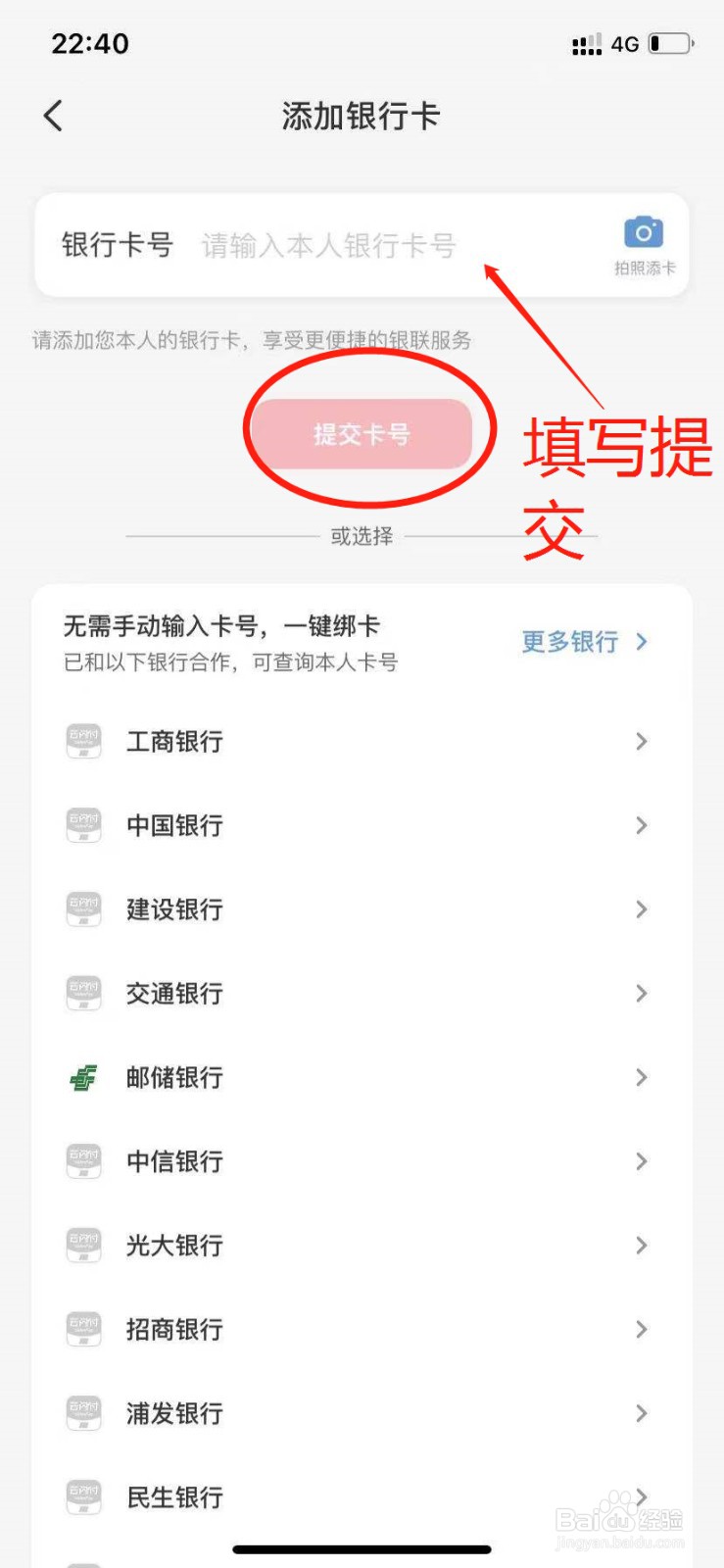The height and width of the screenshot is (1568, 724).
Task: Select the 浦发银行 bank icon
Action: [x=83, y=1413]
